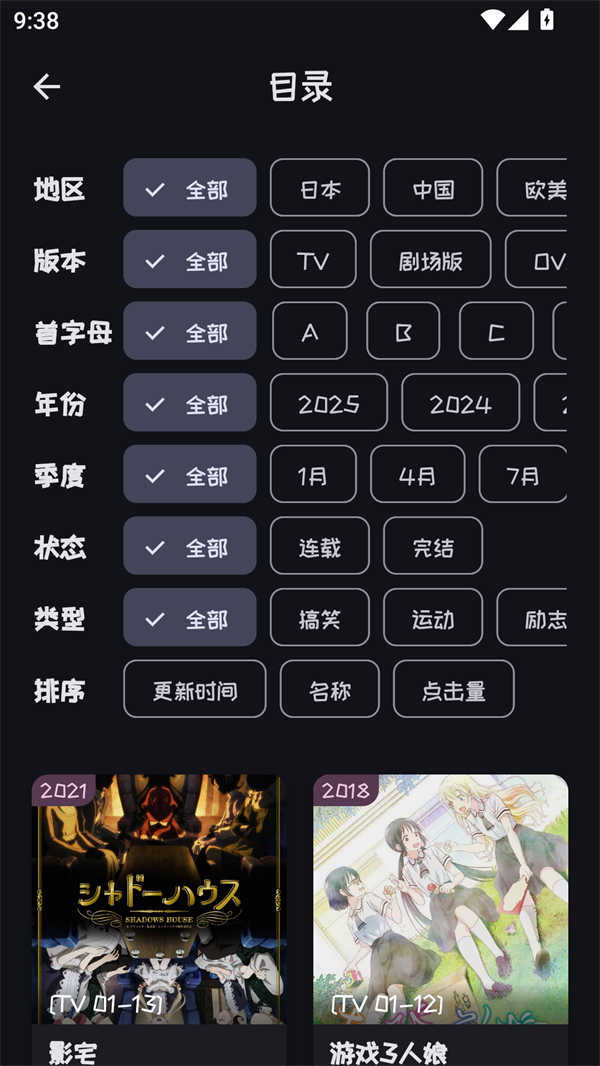Sort results by 点击量
The width and height of the screenshot is (600, 1066).
pyautogui.click(x=454, y=690)
